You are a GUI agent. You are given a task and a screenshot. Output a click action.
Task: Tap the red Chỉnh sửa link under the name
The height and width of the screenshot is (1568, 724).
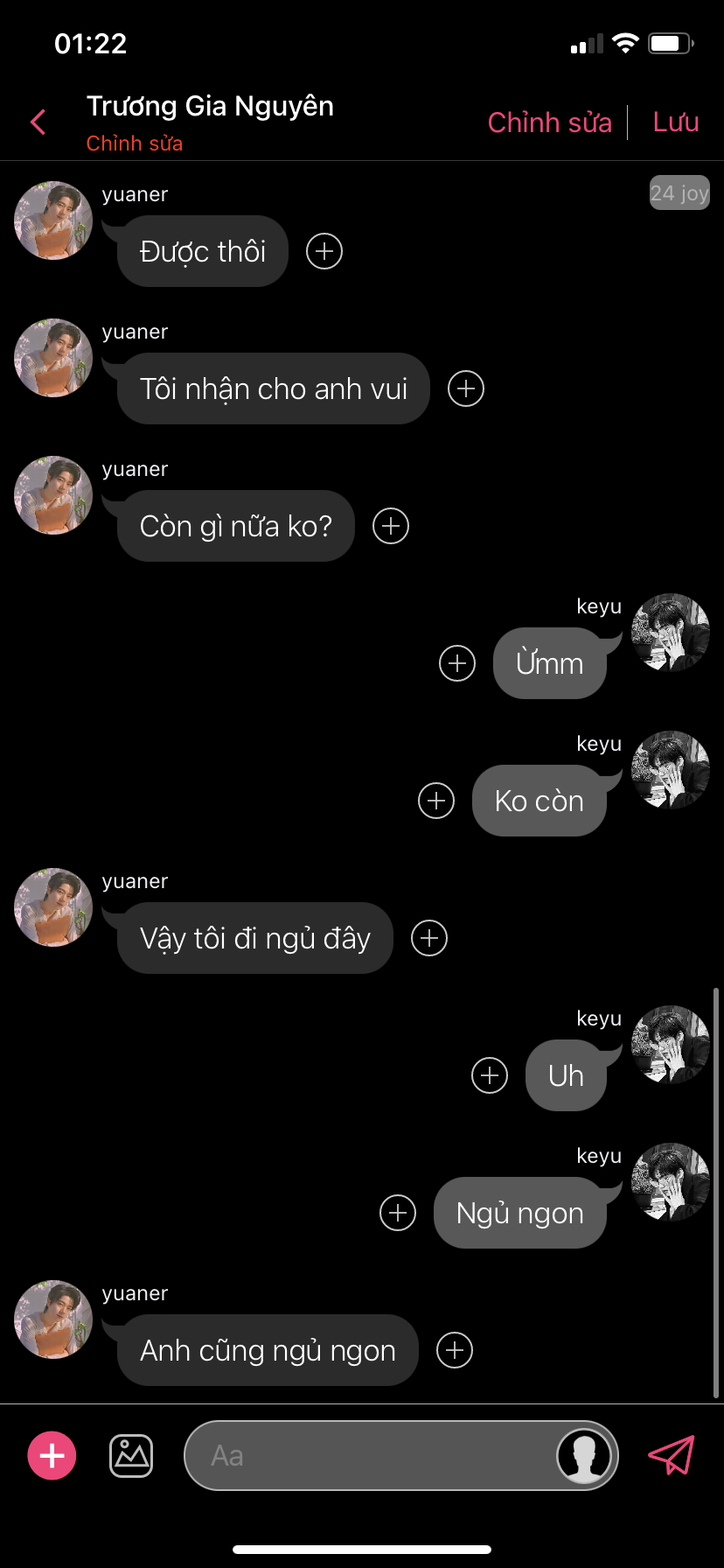tap(135, 143)
